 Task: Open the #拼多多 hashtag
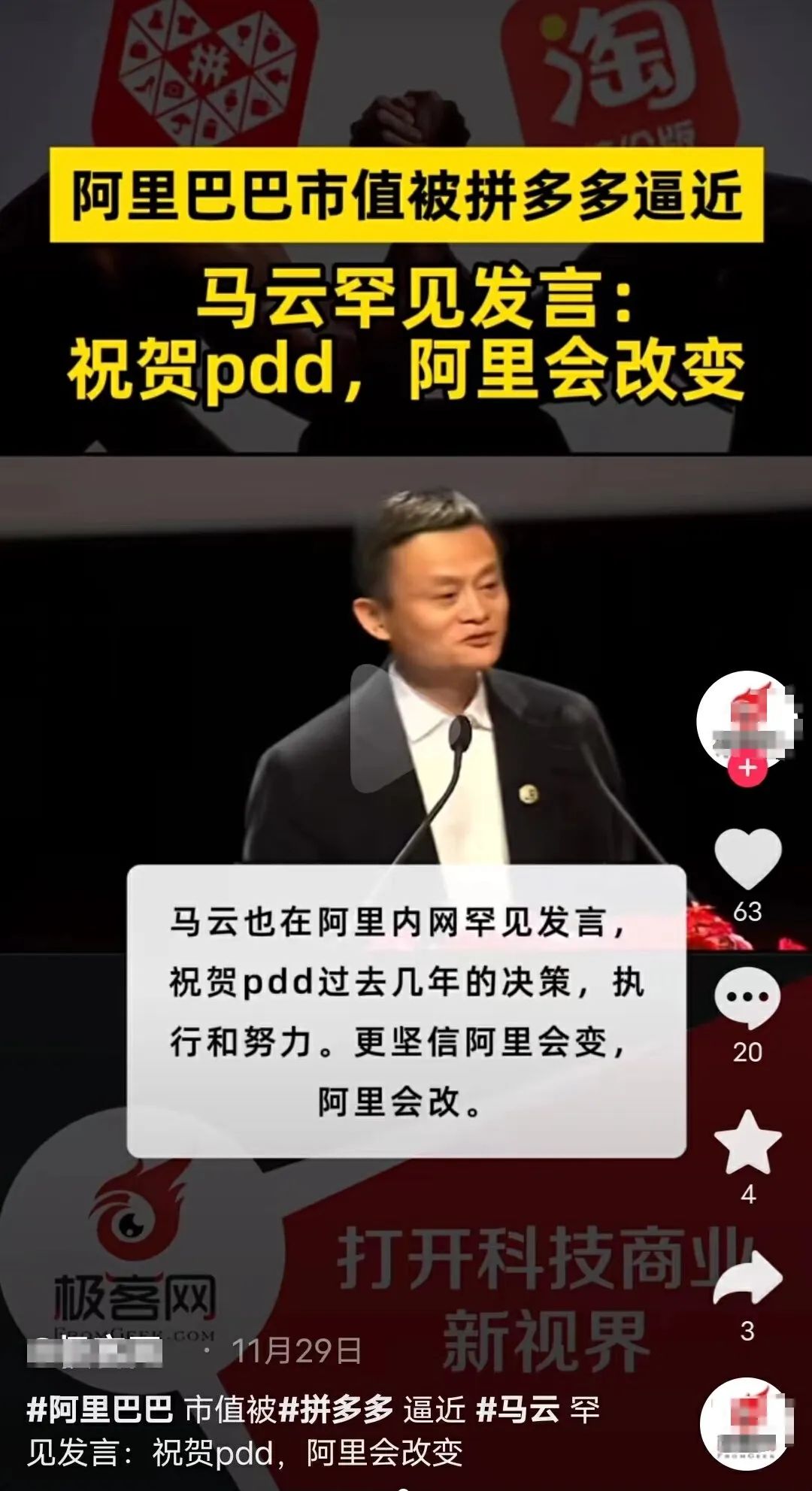coord(335,1409)
